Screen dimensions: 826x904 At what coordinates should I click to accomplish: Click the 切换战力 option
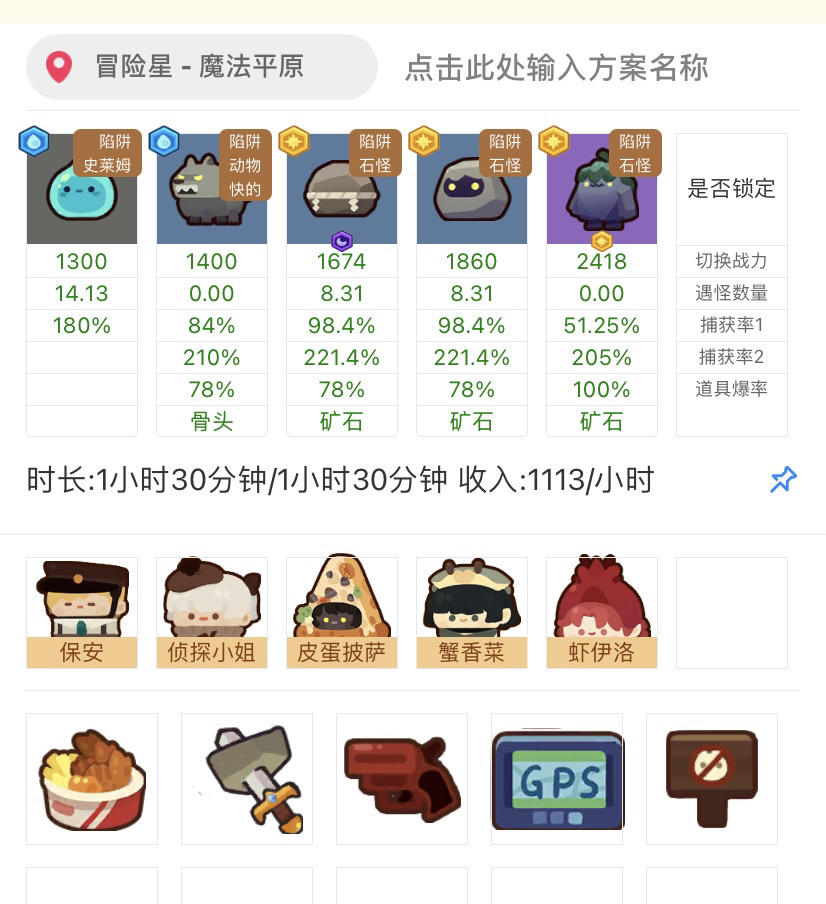[731, 260]
